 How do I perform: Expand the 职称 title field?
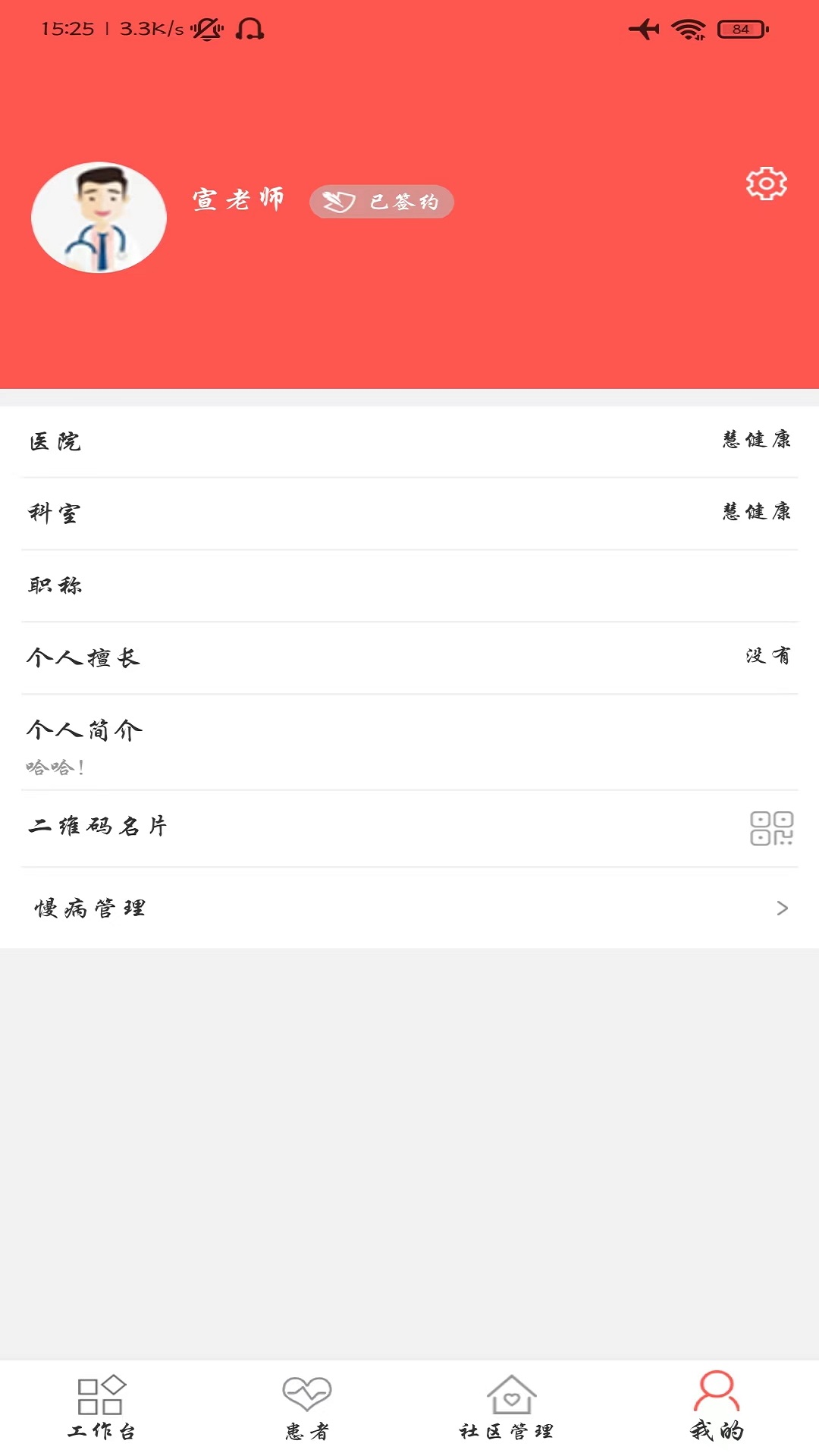(x=409, y=585)
